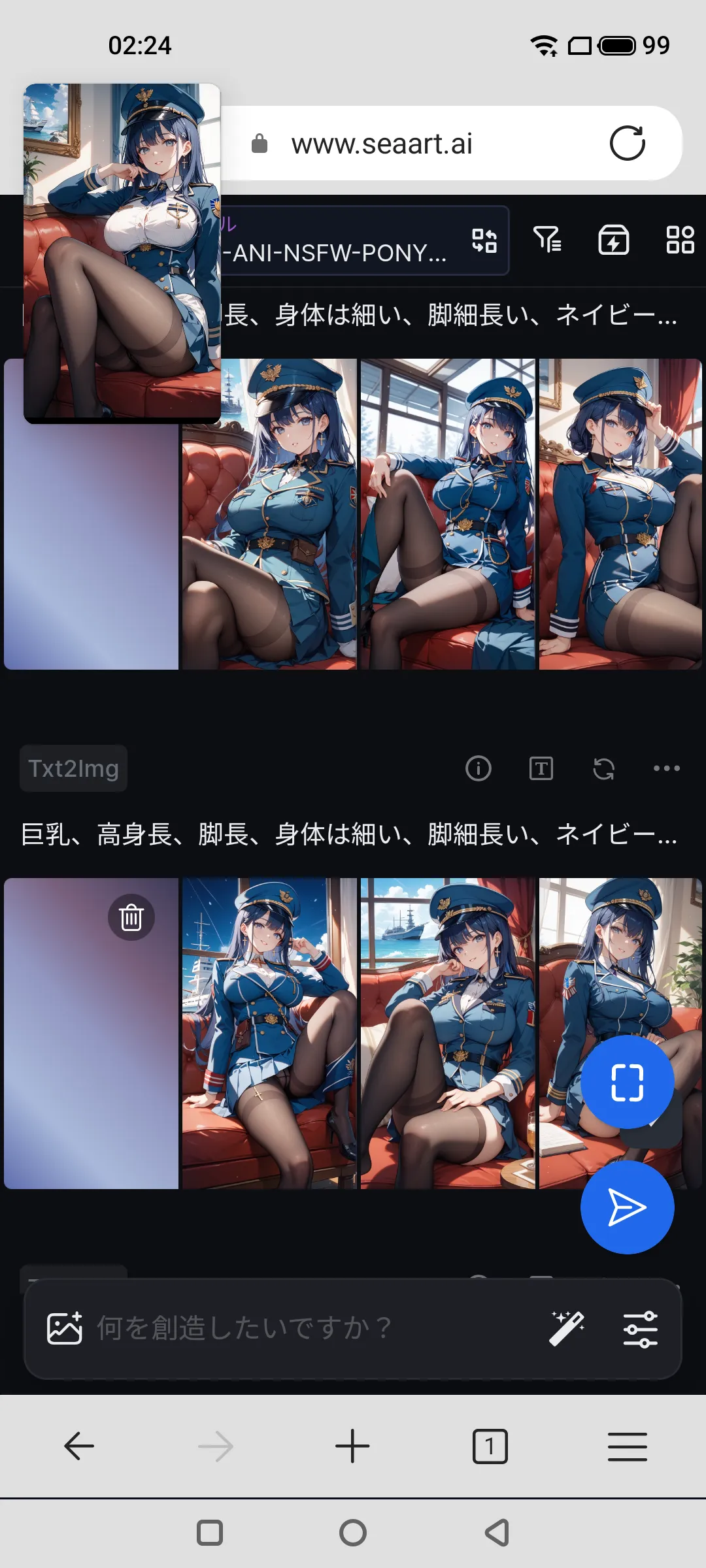The width and height of the screenshot is (706, 1568).
Task: Show info for the Txt2Img generation
Action: pyautogui.click(x=478, y=768)
